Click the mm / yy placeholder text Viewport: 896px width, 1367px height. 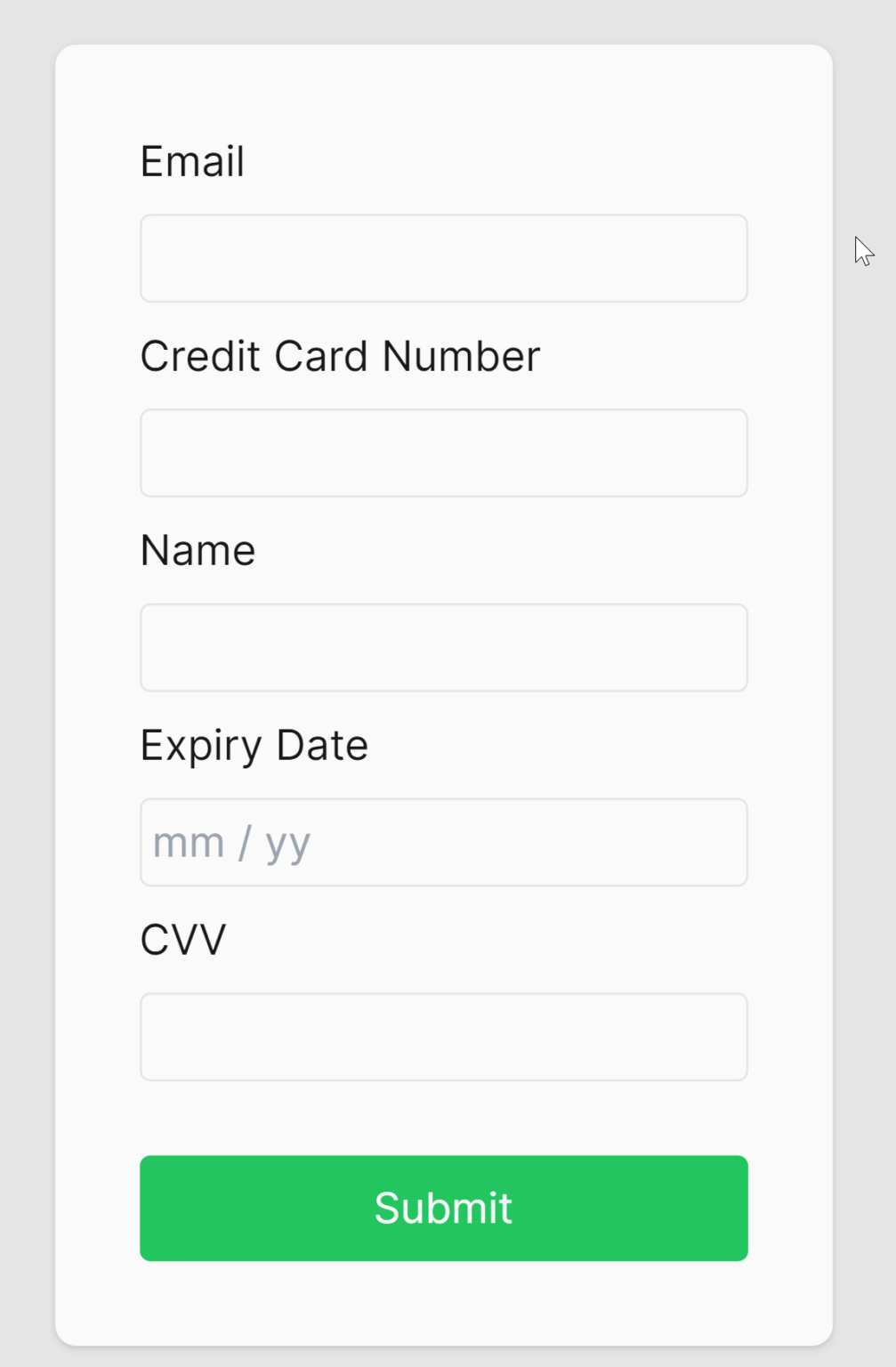pos(229,842)
